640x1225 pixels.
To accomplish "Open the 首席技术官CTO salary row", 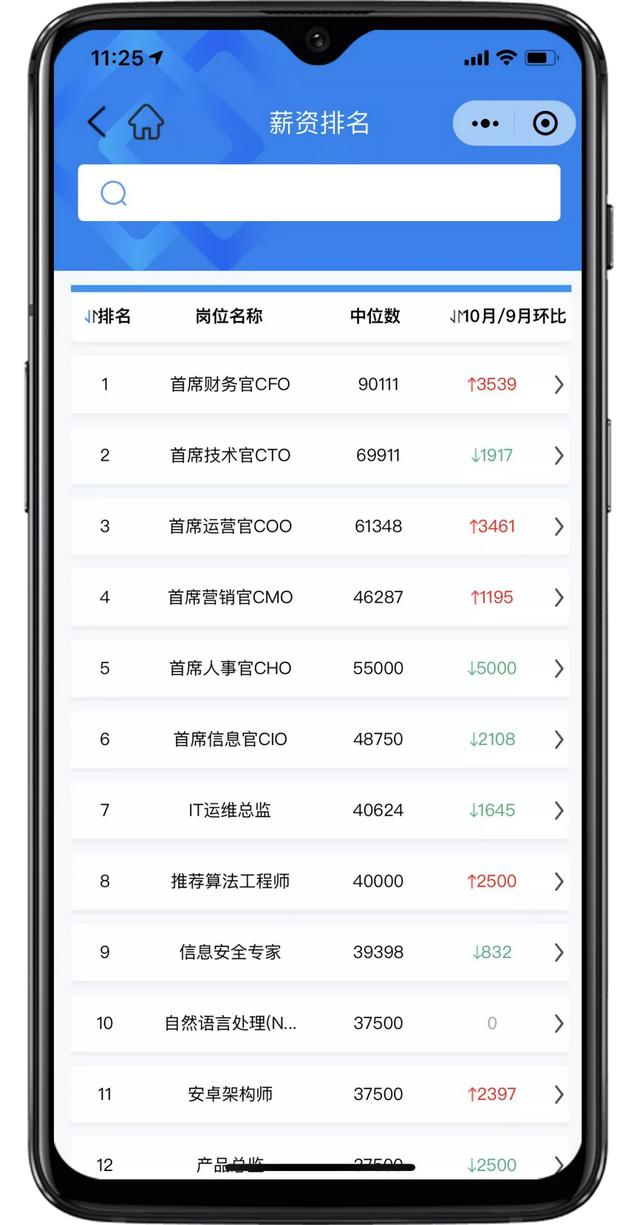I will pos(320,455).
